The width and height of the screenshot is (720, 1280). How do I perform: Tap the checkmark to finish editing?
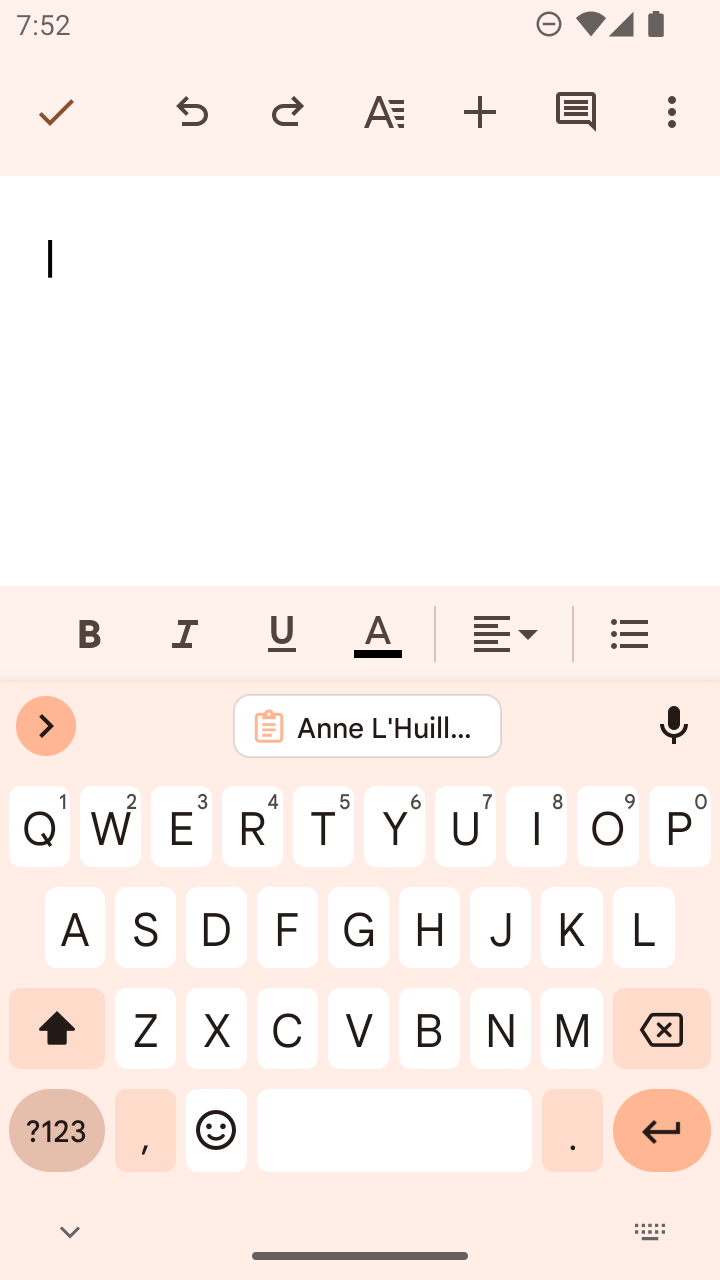(x=56, y=112)
